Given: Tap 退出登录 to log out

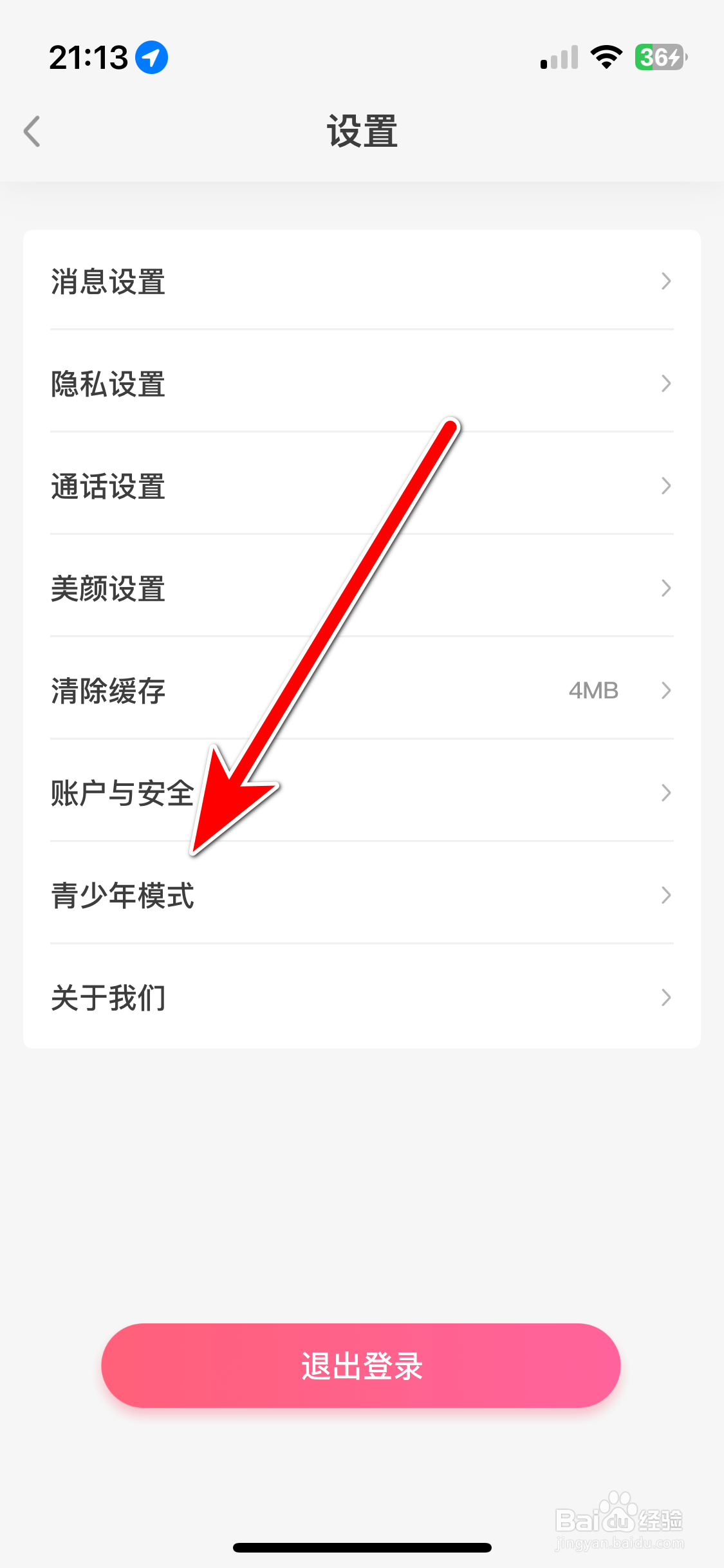Looking at the screenshot, I should (x=362, y=1365).
